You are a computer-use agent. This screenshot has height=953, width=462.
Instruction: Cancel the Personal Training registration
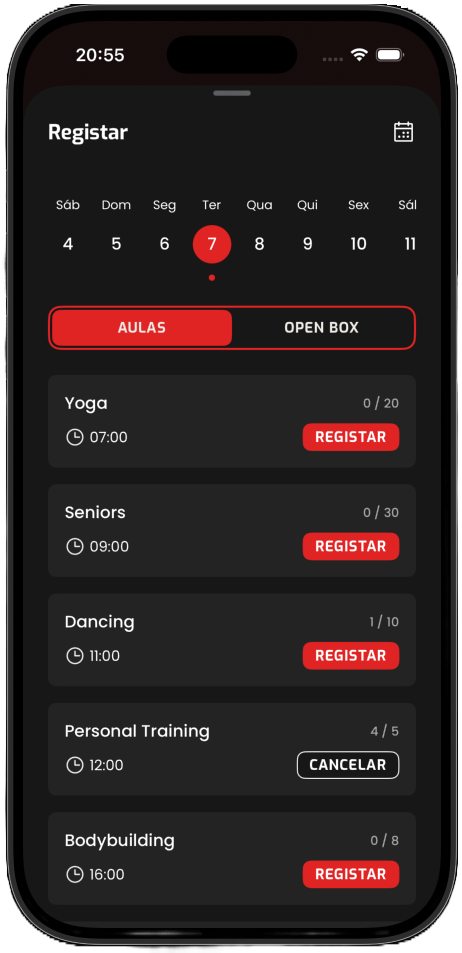pos(348,765)
